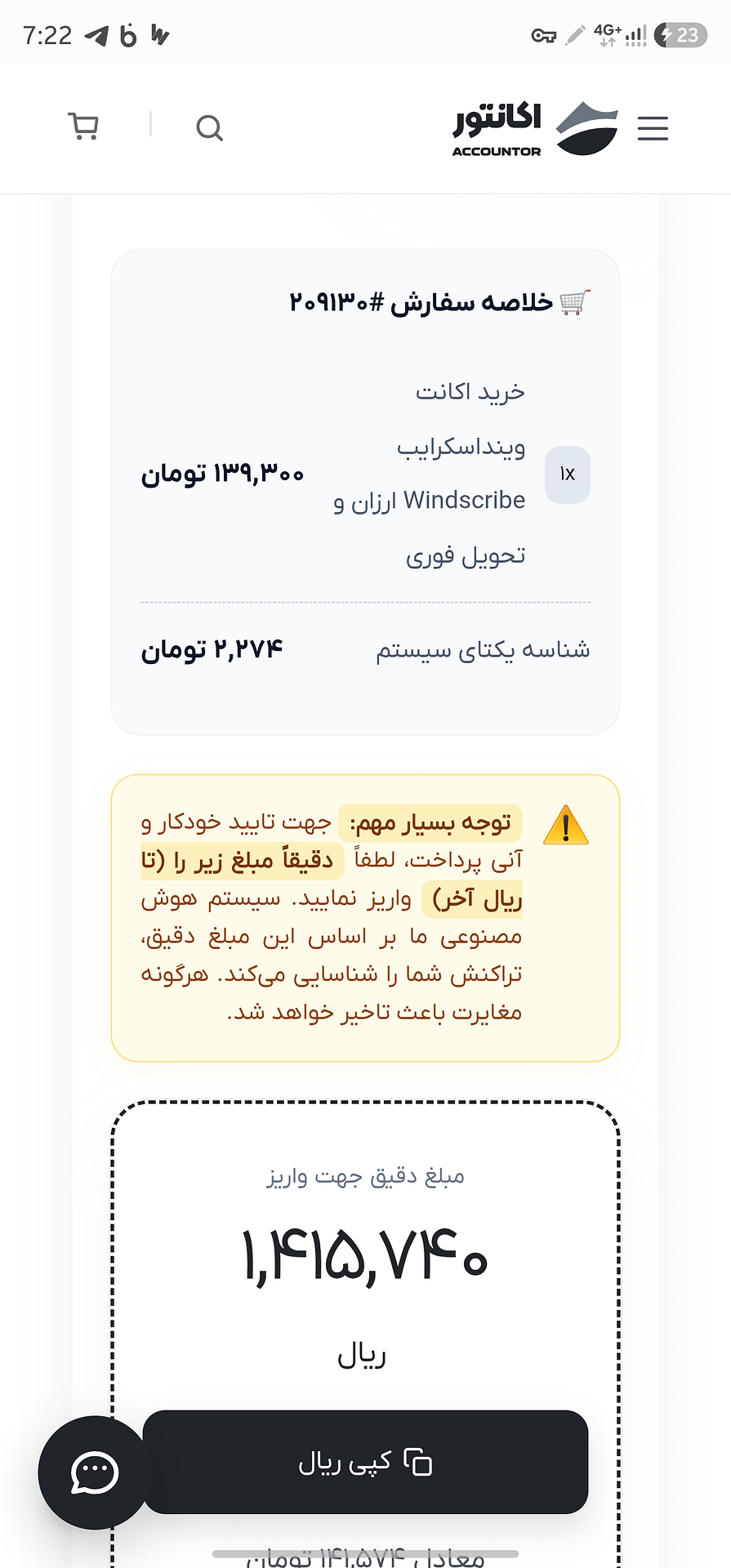Open the shopping cart
731x1568 pixels.
click(x=82, y=127)
